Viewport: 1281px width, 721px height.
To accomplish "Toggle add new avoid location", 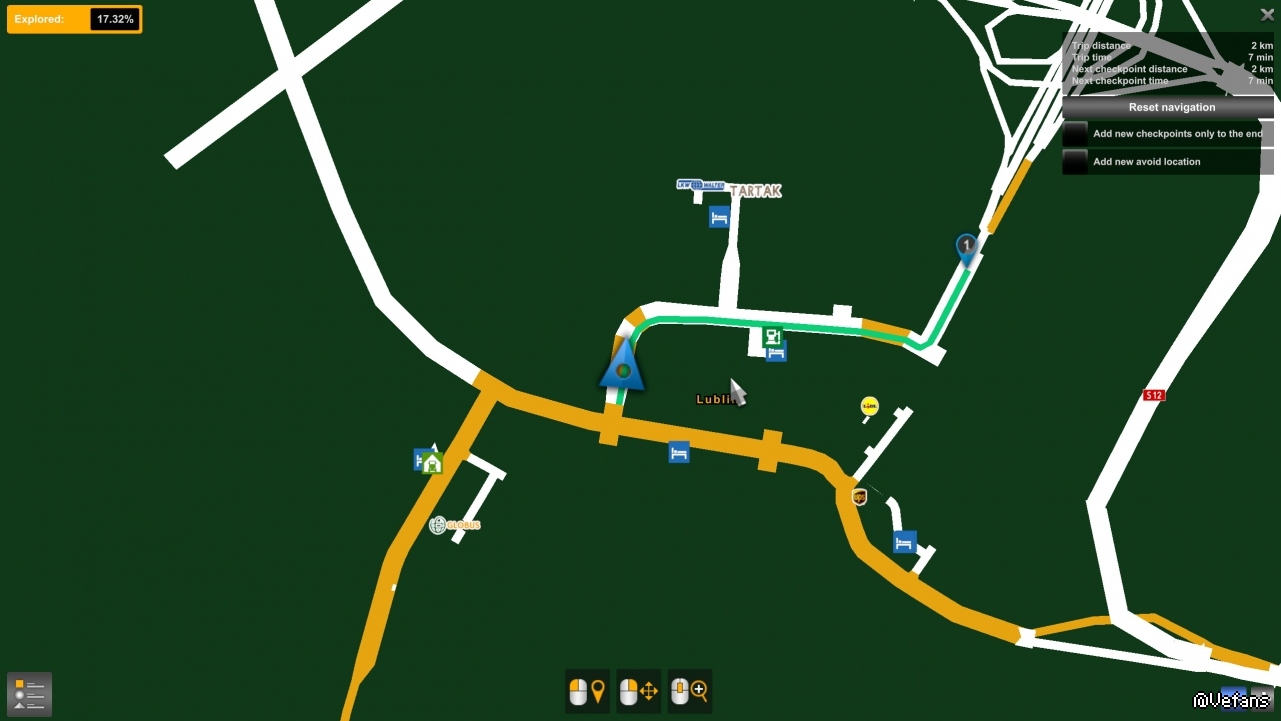I will coord(1075,162).
